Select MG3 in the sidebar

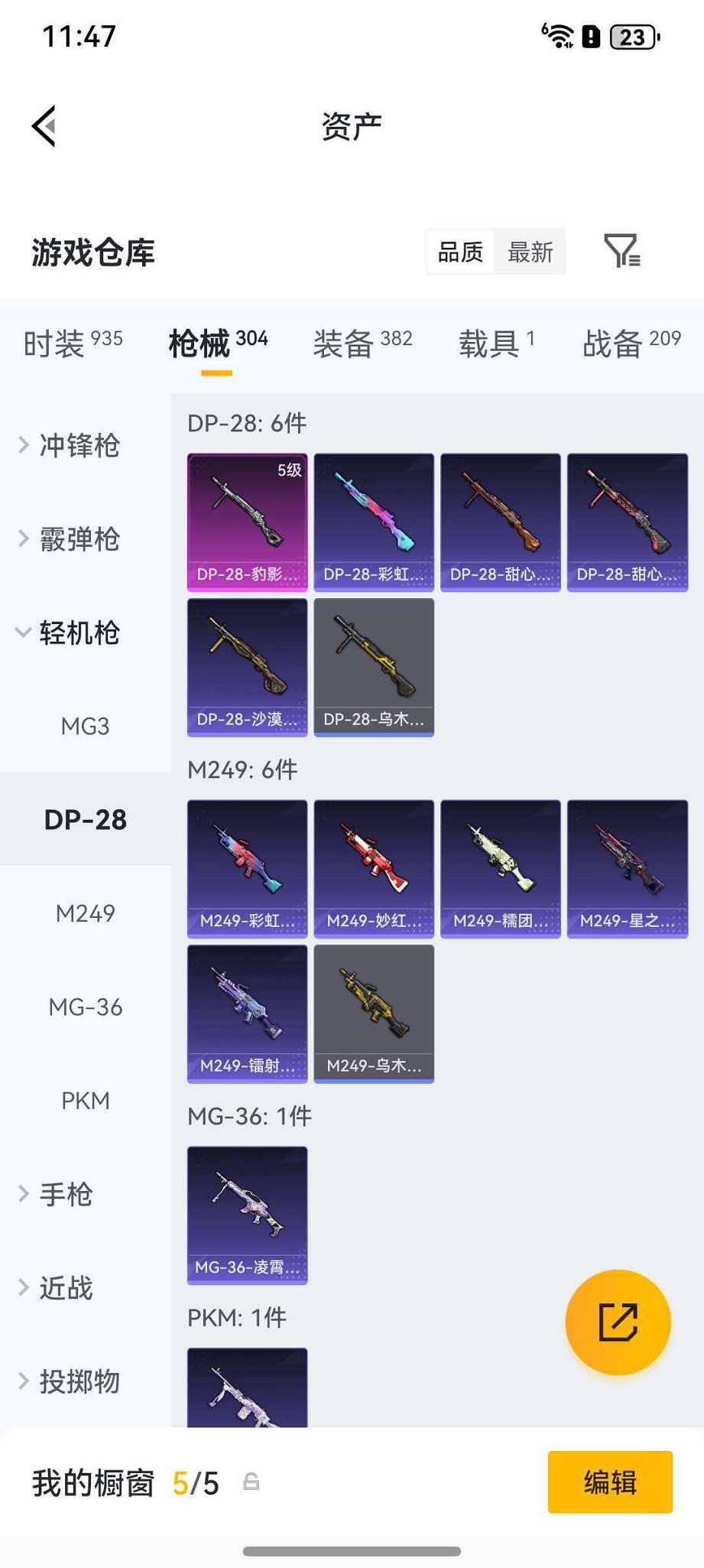(85, 726)
